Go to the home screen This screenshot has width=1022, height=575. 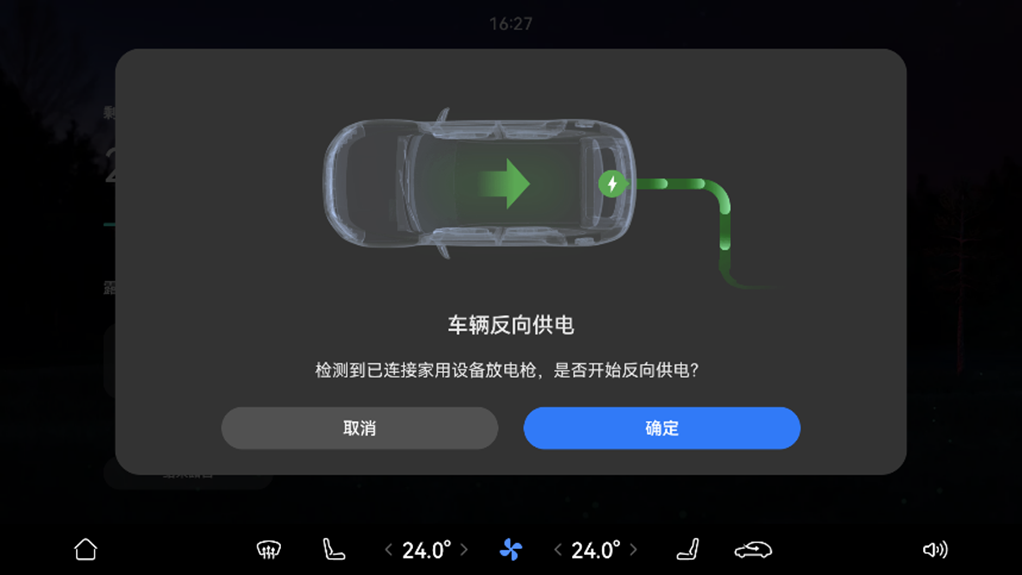click(x=86, y=549)
